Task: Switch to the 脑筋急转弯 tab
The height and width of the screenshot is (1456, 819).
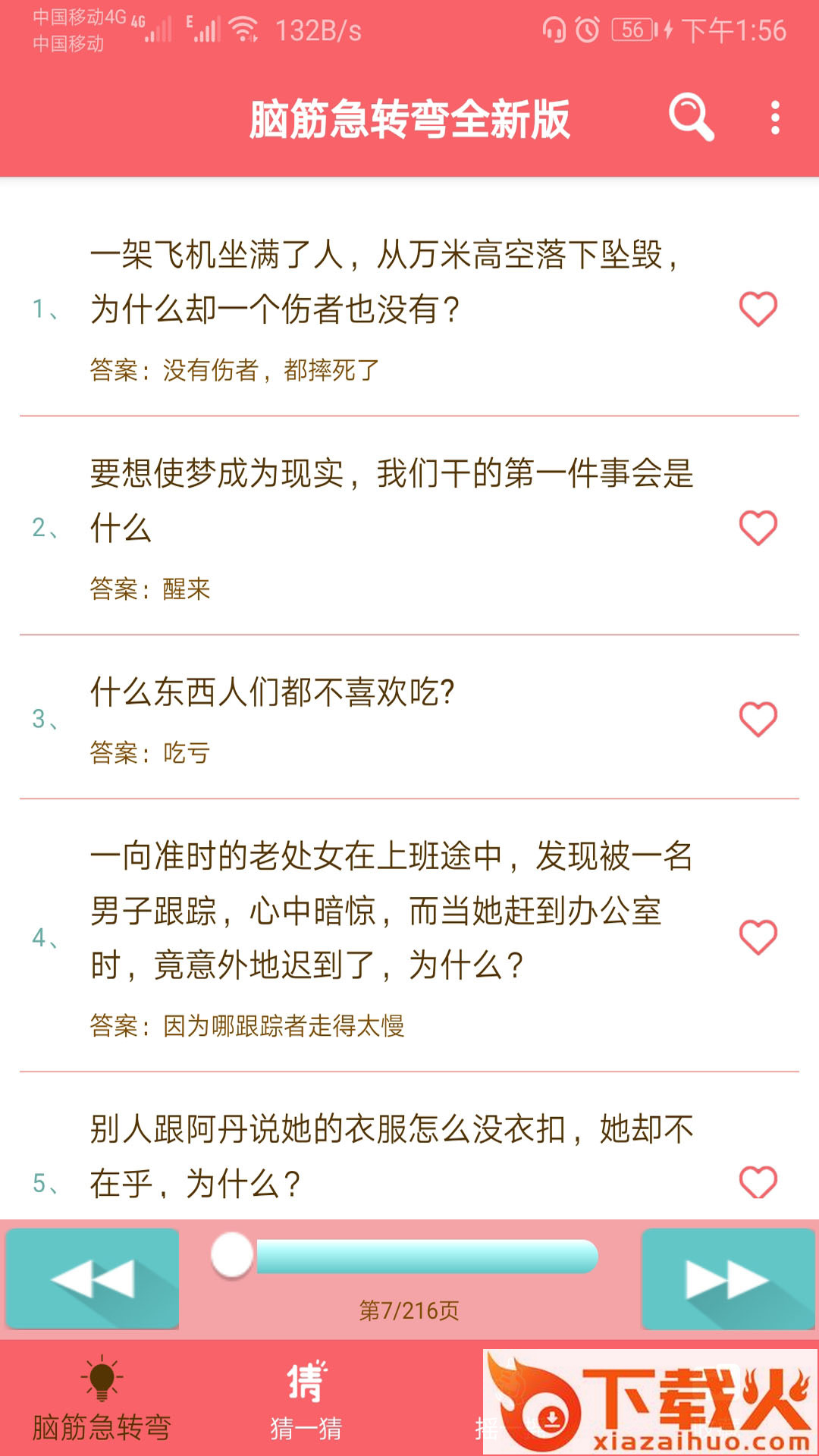Action: coord(102,1400)
